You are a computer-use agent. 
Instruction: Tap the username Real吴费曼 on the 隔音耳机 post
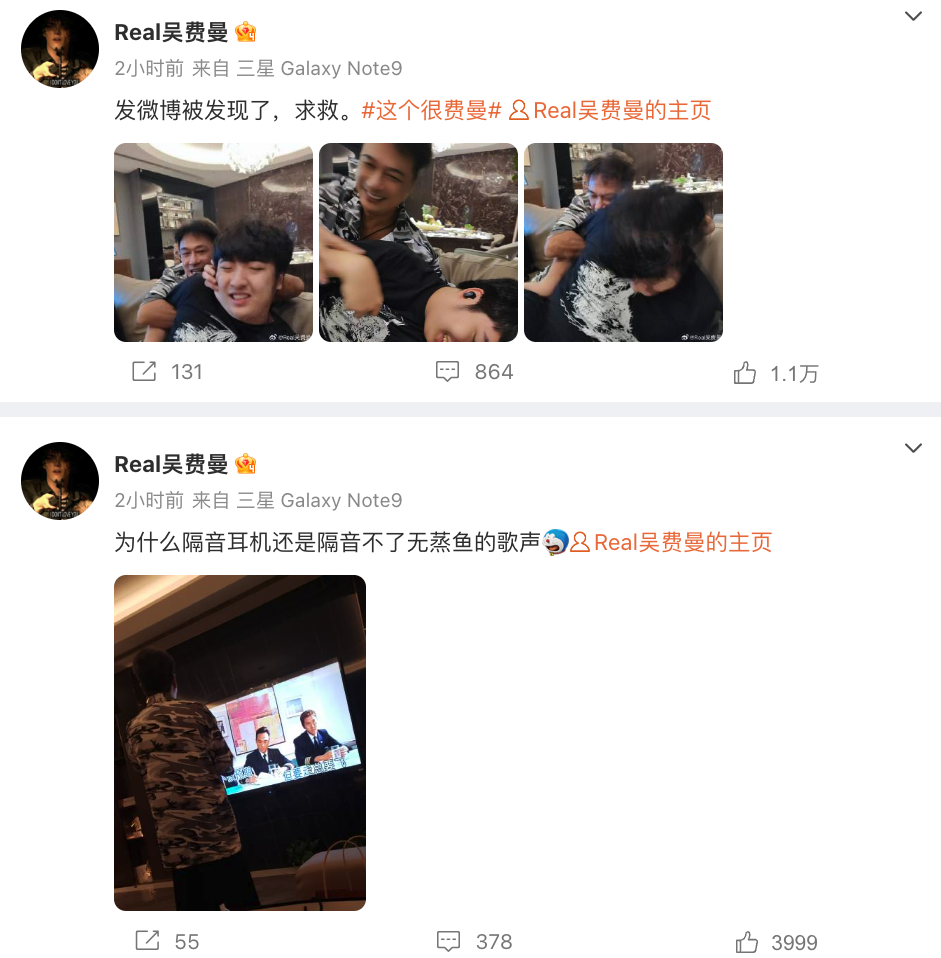pos(171,464)
